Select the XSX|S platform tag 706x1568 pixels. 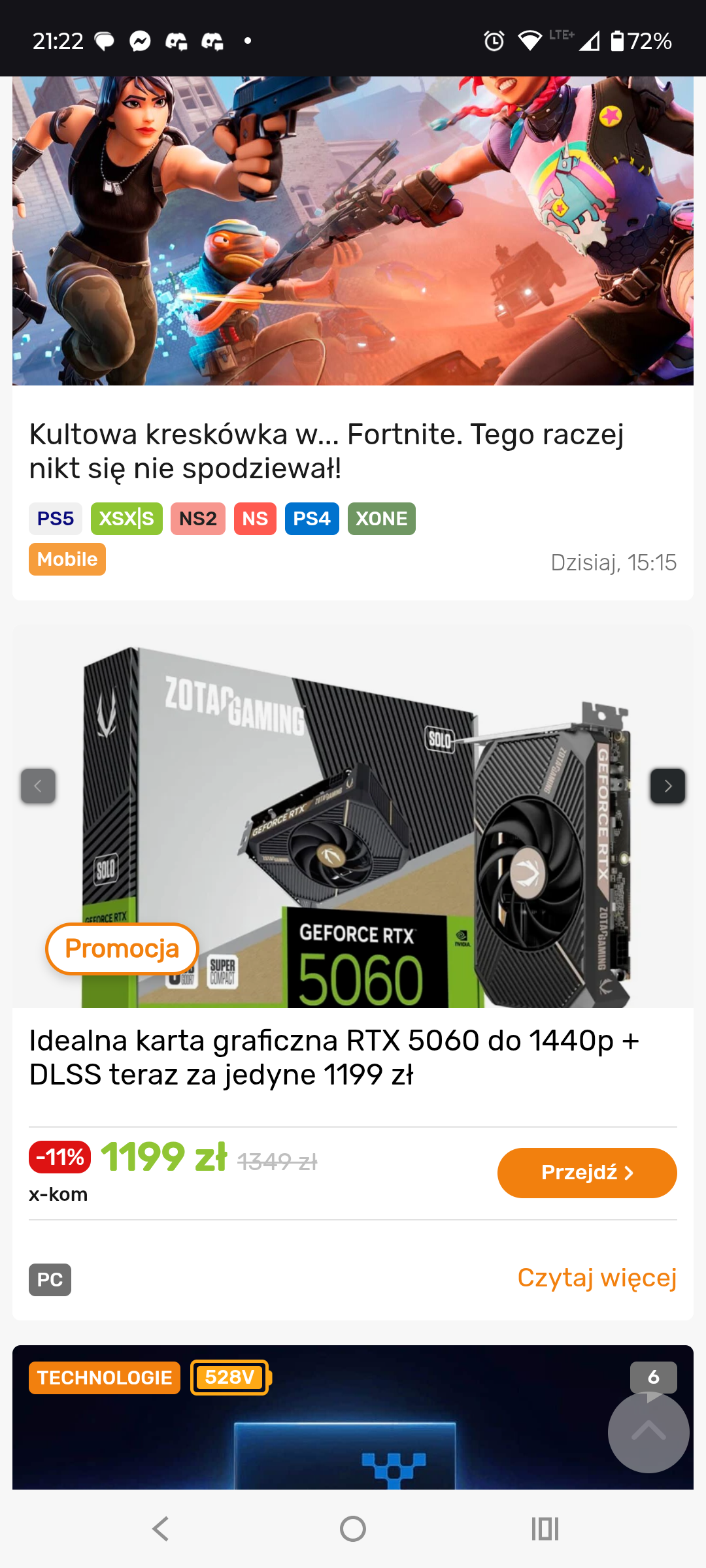126,519
